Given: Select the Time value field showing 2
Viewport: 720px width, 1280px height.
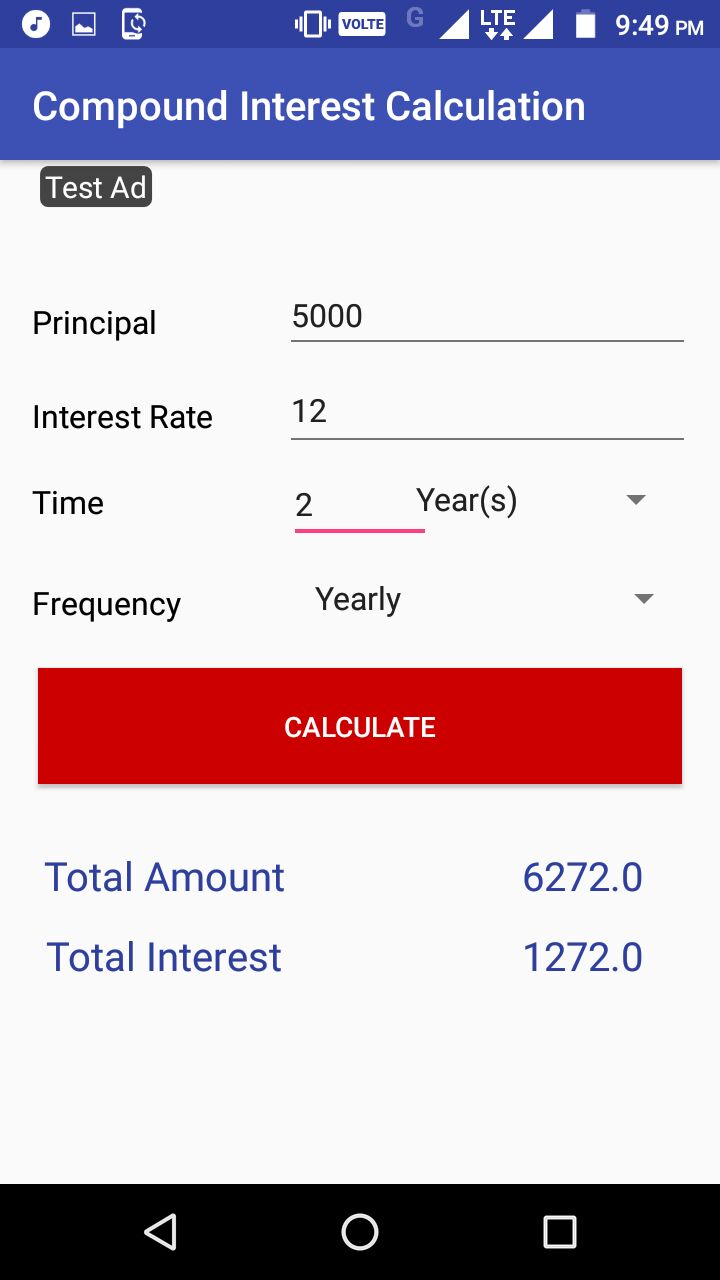Looking at the screenshot, I should coord(358,505).
